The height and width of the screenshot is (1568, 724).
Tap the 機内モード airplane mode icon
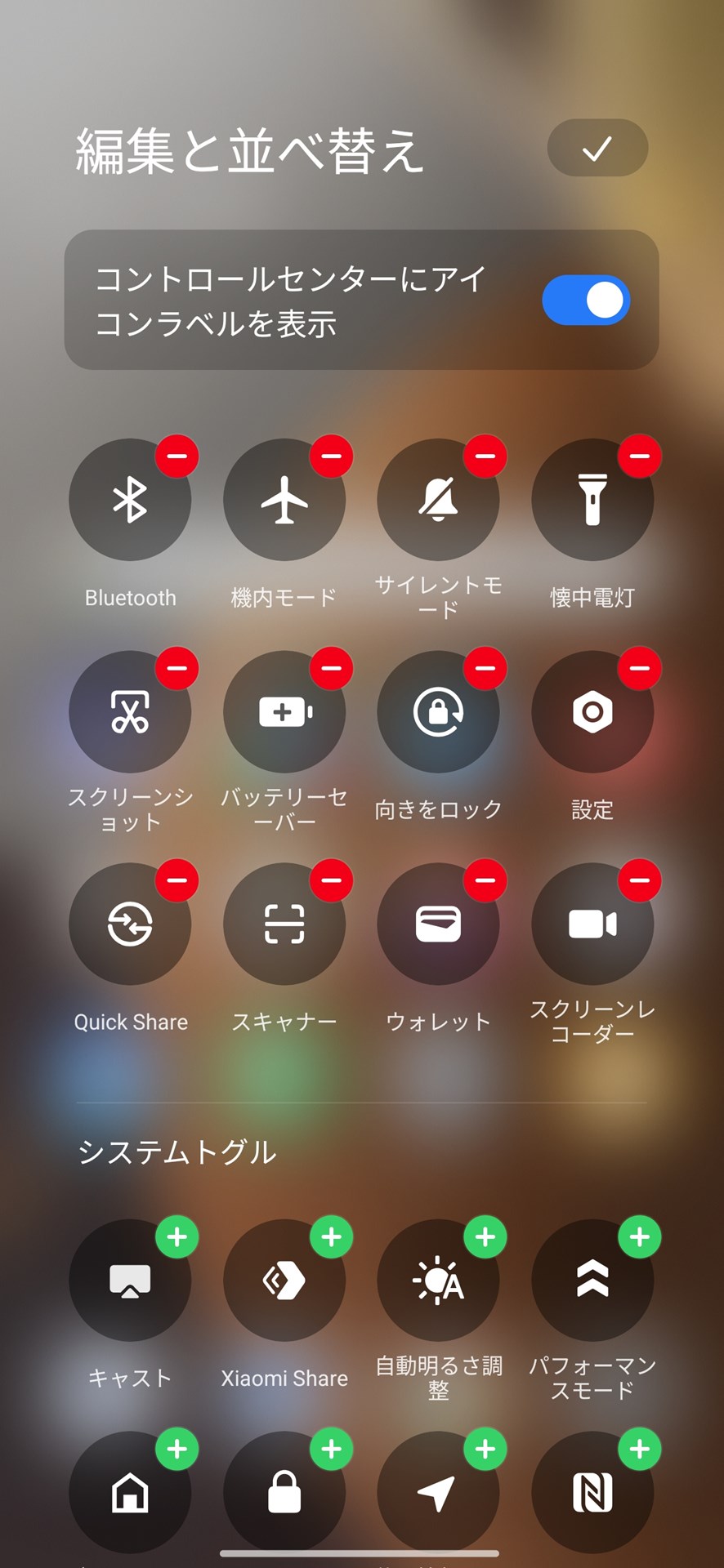pyautogui.click(x=284, y=500)
